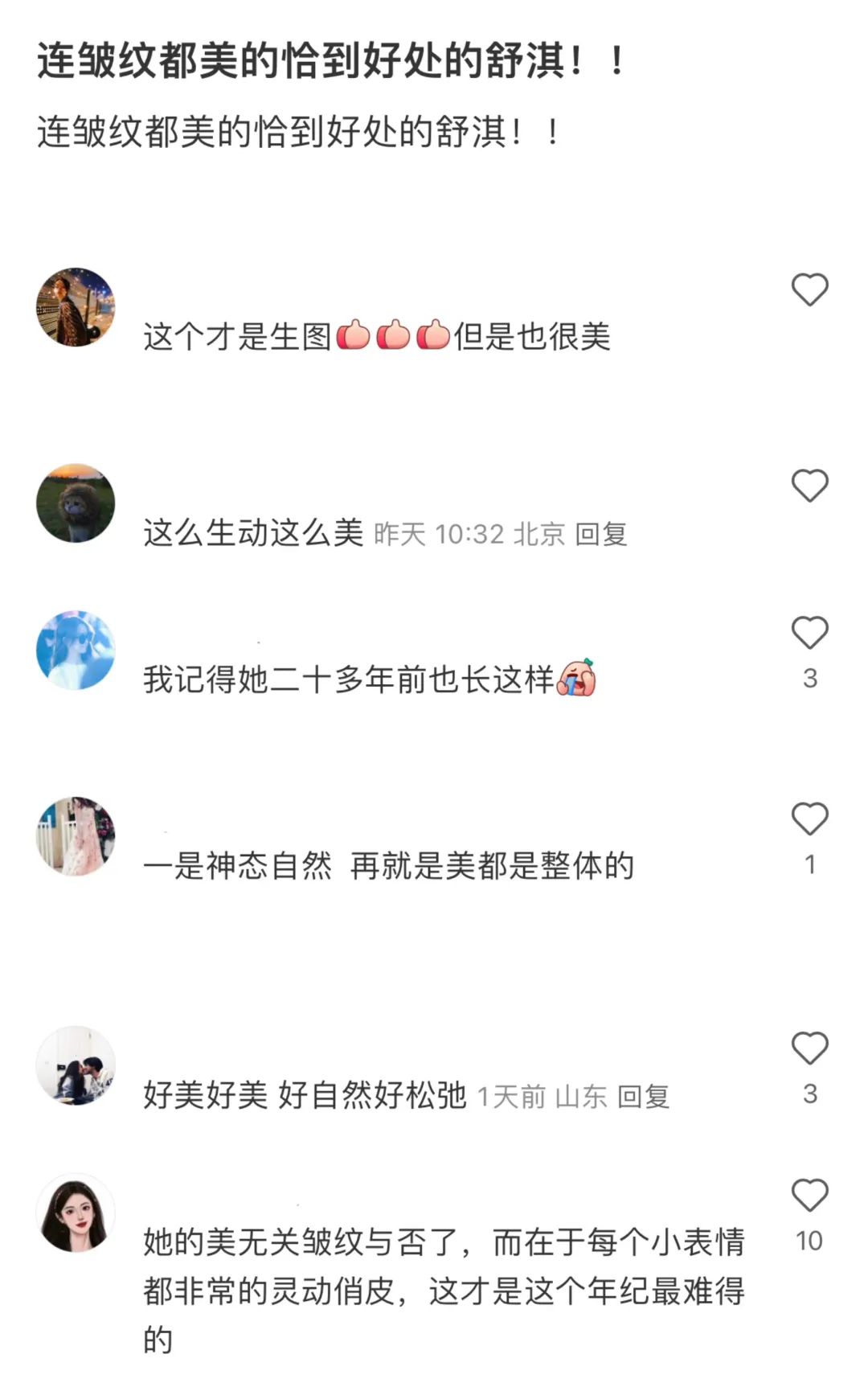This screenshot has width=868, height=1387.
Task: Open avatar of the 她的美无关皱纹 commenter
Action: coord(76,1213)
